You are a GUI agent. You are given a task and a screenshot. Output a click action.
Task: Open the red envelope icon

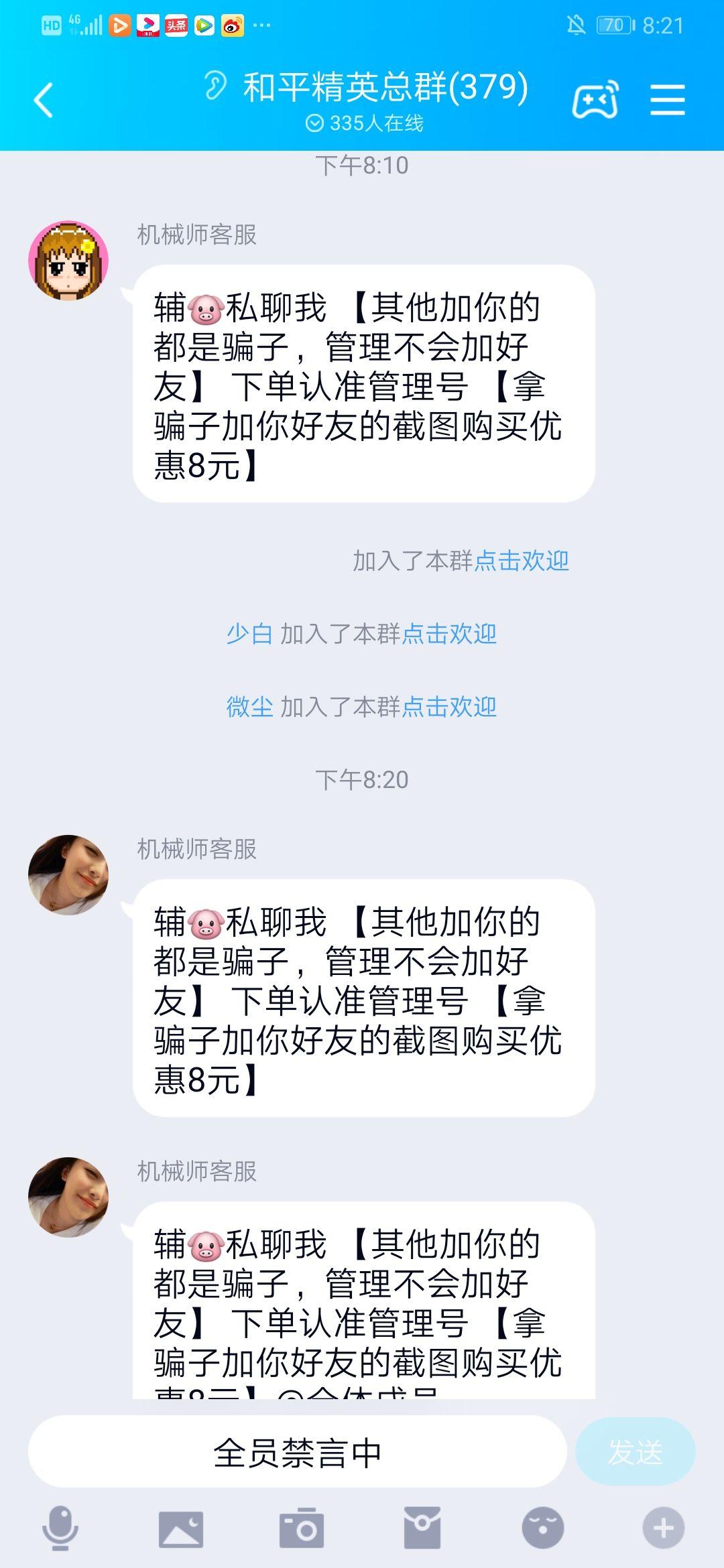pyautogui.click(x=422, y=1528)
